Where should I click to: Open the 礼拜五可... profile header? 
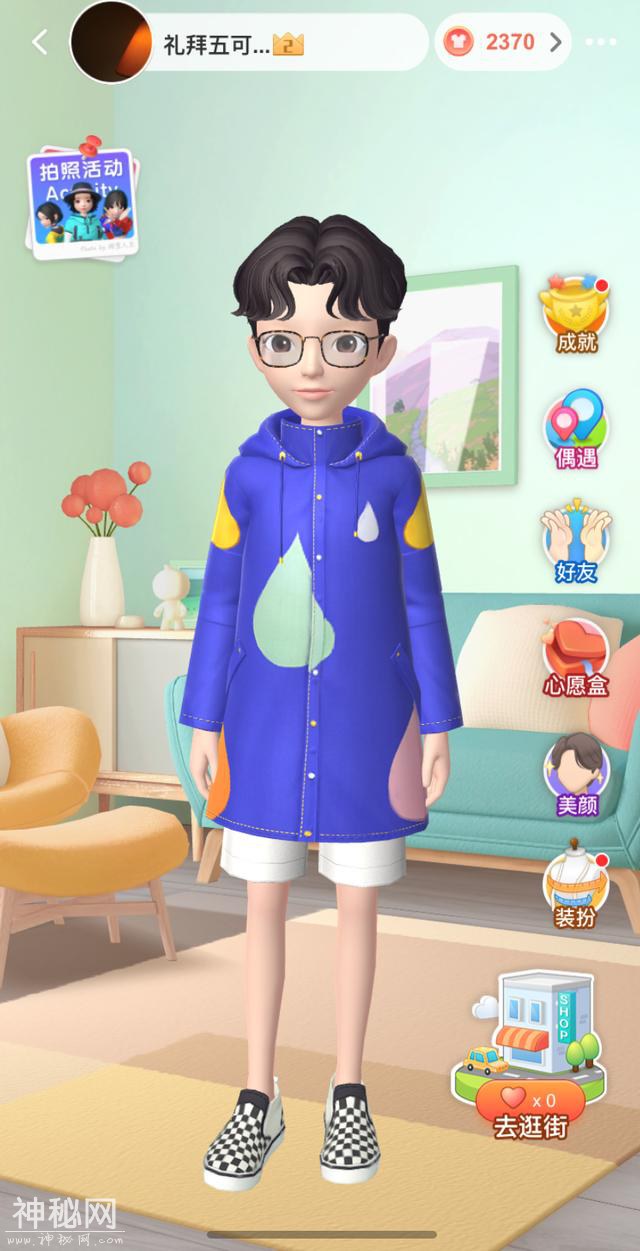[x=230, y=43]
